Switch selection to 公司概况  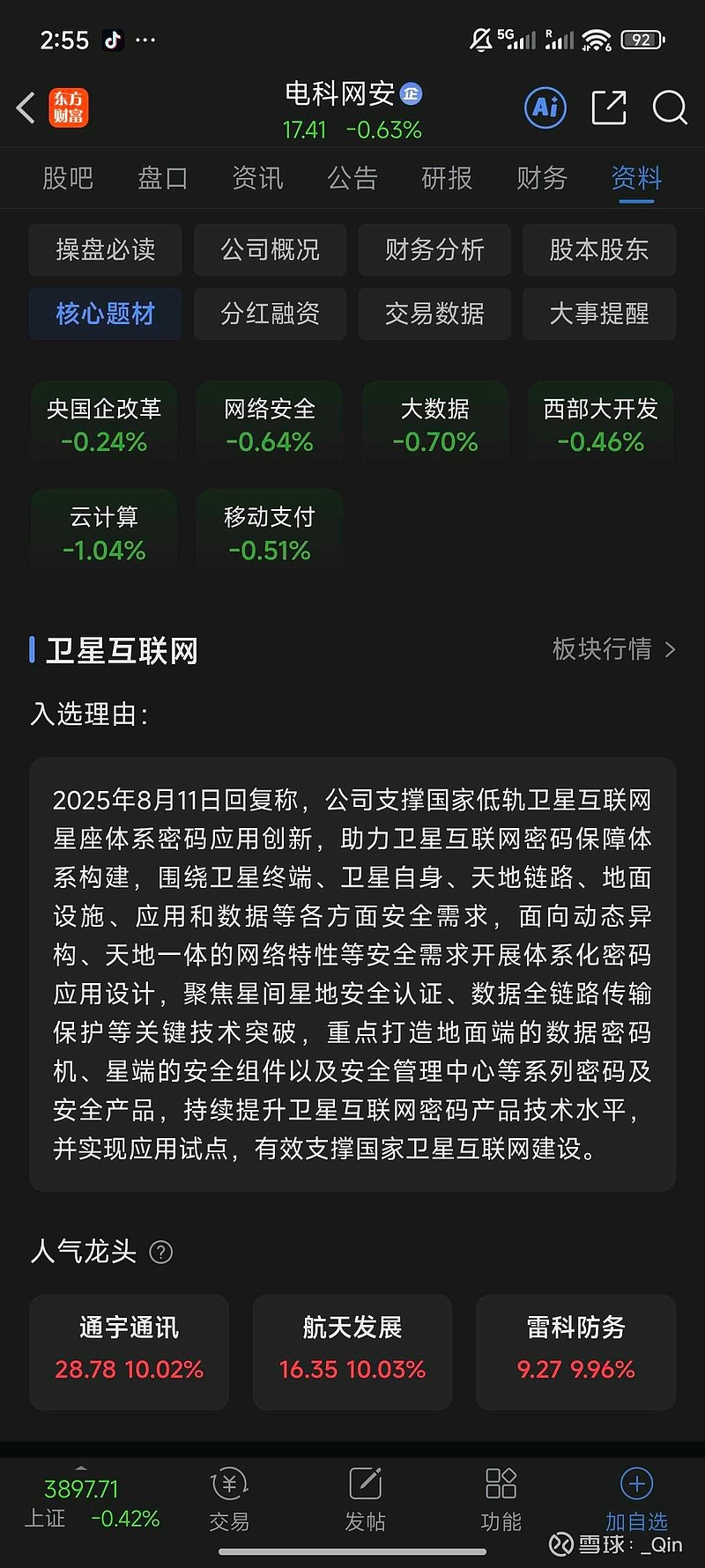pyautogui.click(x=270, y=250)
